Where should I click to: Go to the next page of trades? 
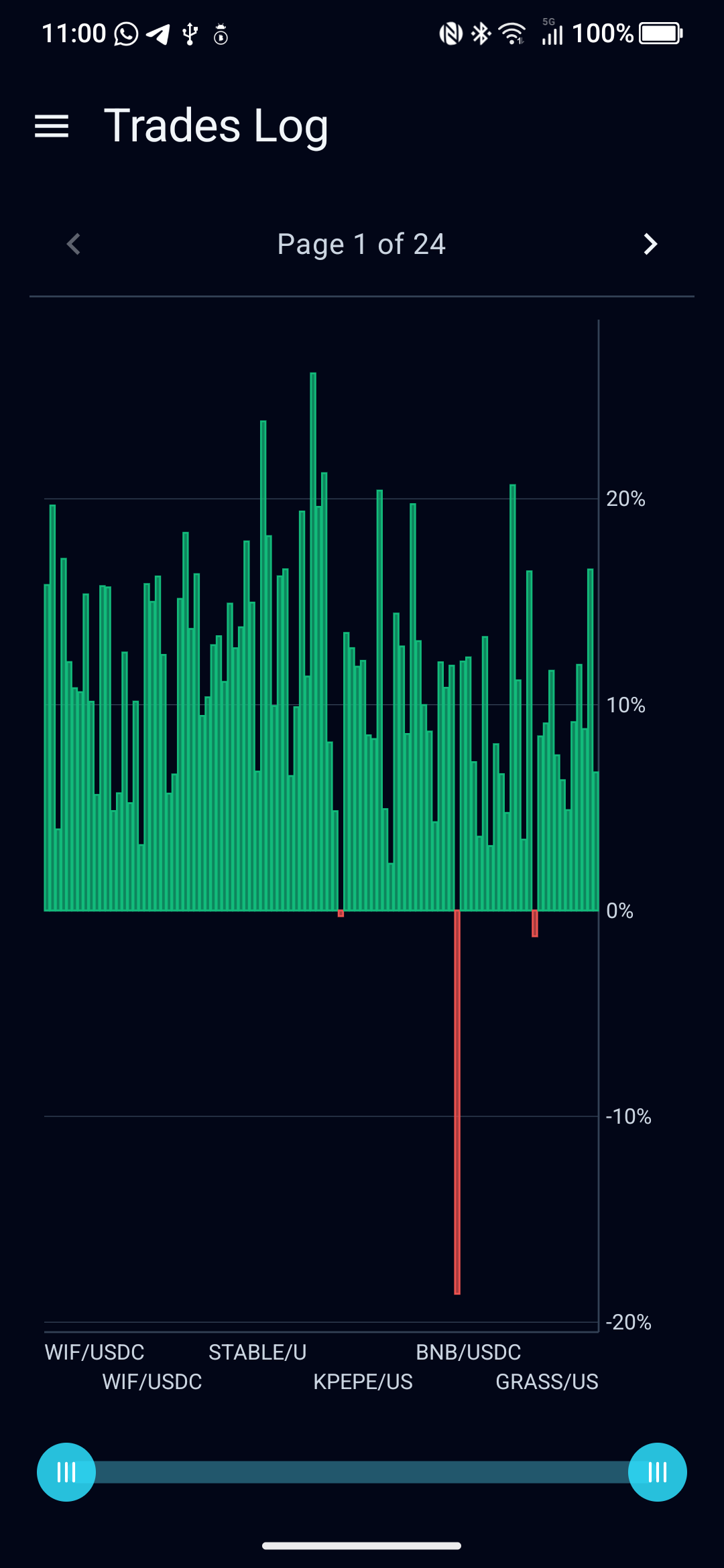650,245
